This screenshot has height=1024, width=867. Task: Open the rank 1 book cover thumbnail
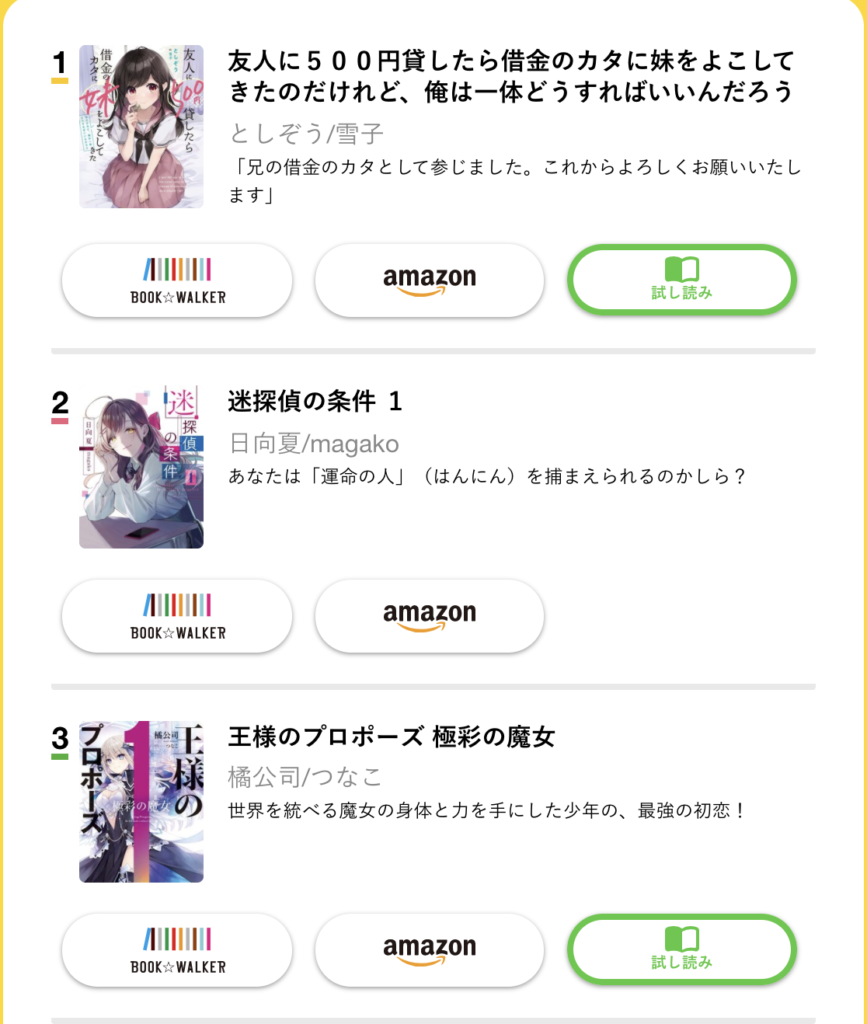(141, 127)
